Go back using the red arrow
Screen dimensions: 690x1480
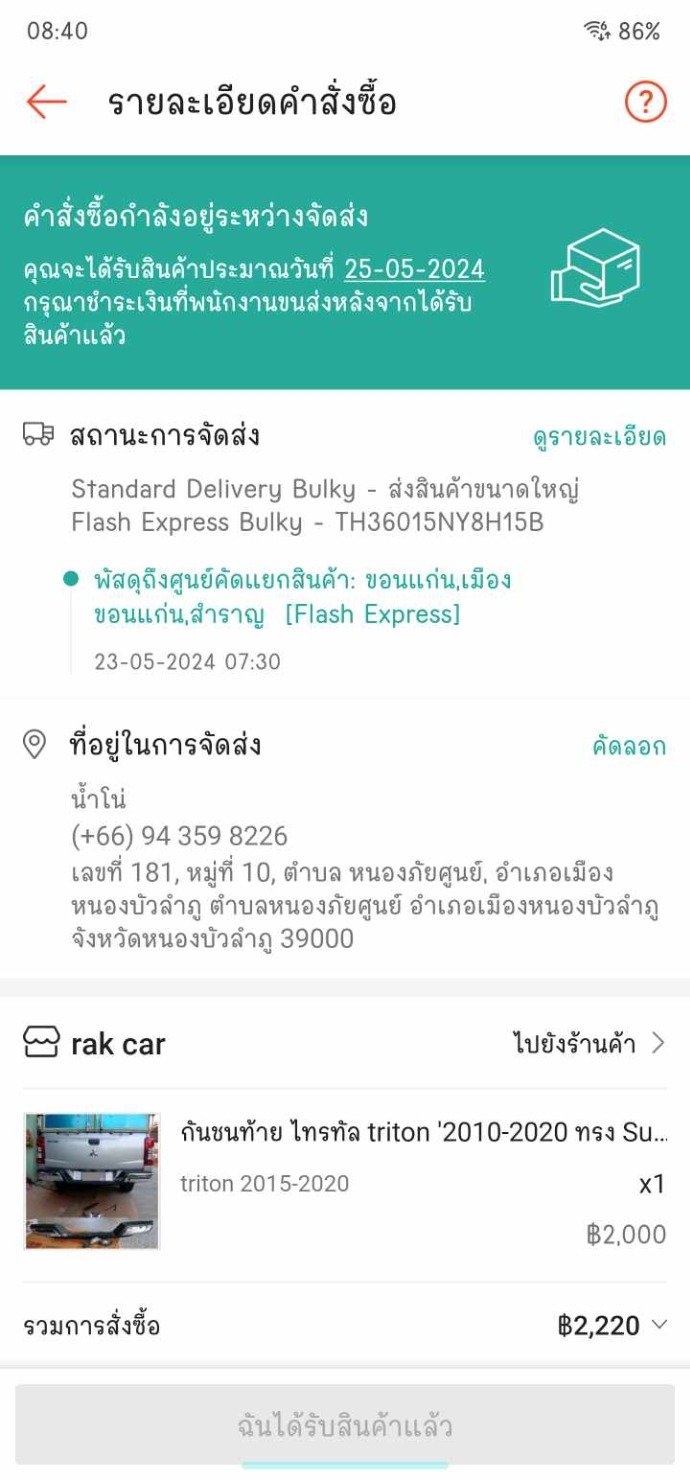coord(46,102)
